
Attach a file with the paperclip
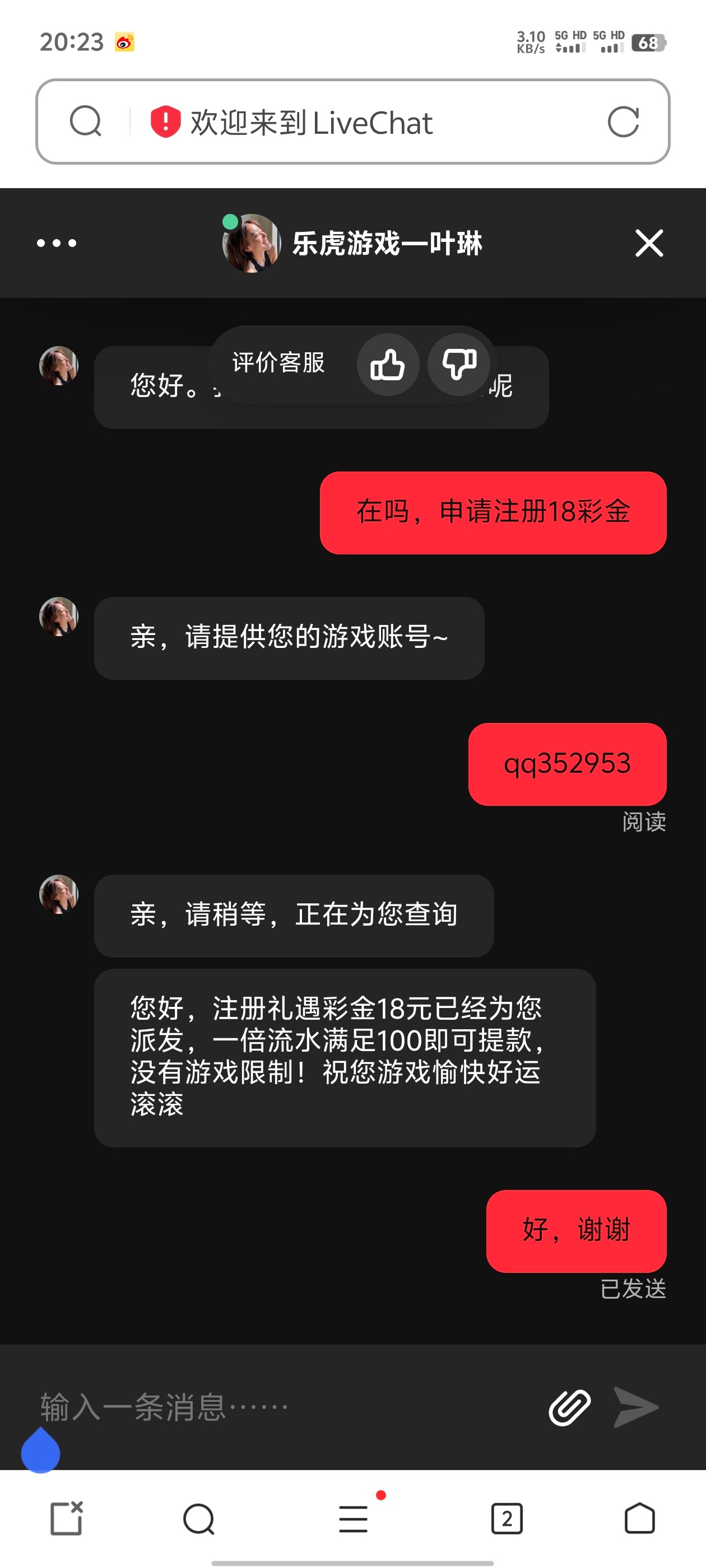point(569,1407)
